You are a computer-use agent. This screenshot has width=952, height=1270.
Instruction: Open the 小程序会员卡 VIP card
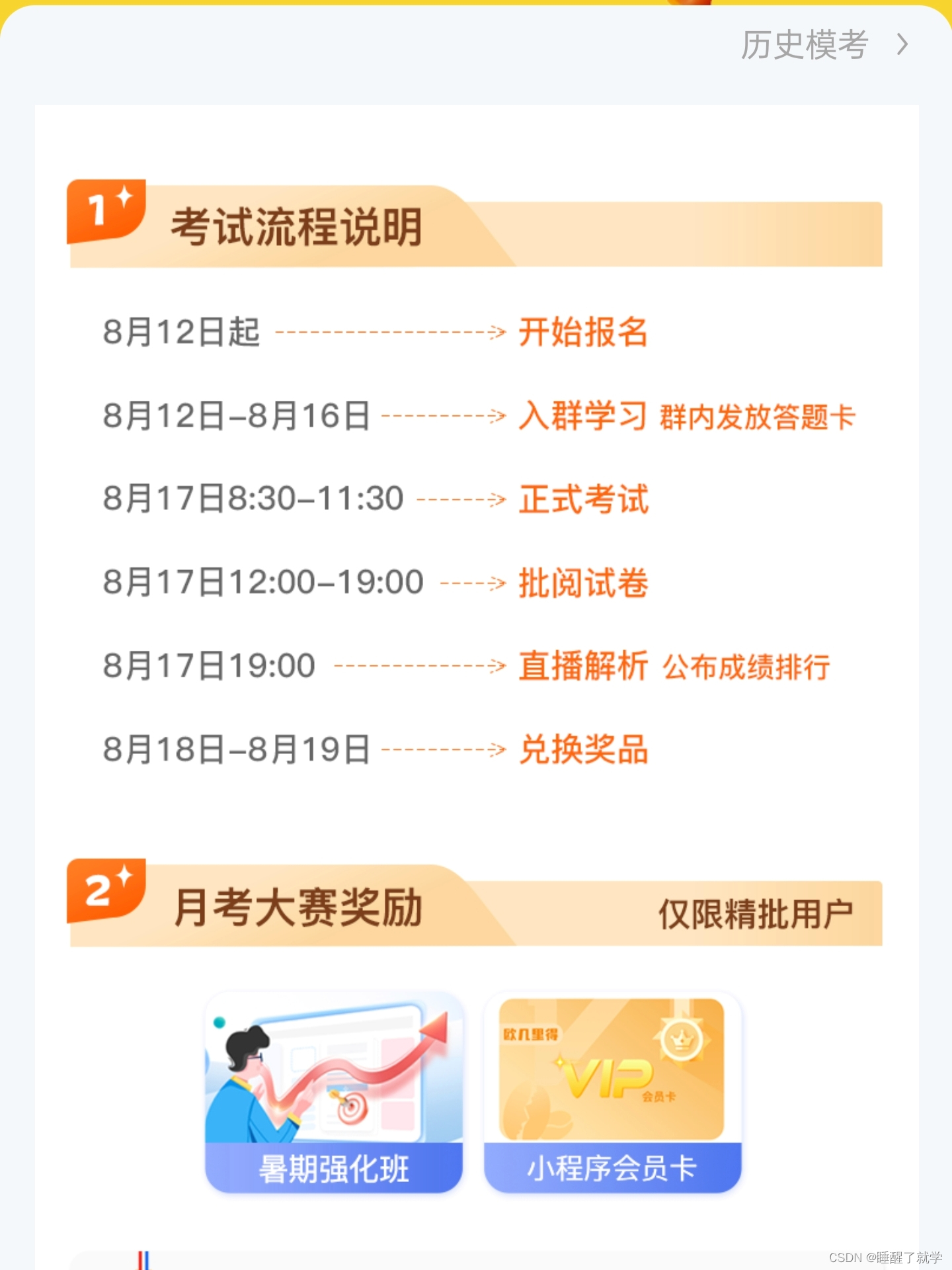tap(612, 1092)
